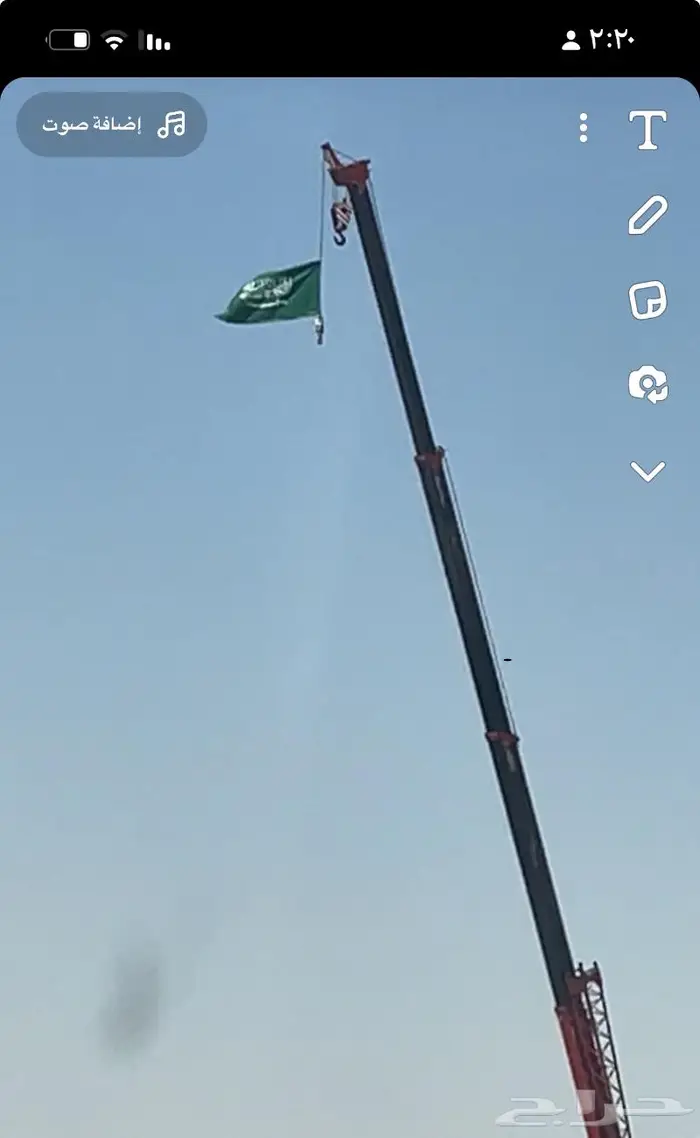The image size is (700, 1138).
Task: Open the sticker picker
Action: pos(647,301)
